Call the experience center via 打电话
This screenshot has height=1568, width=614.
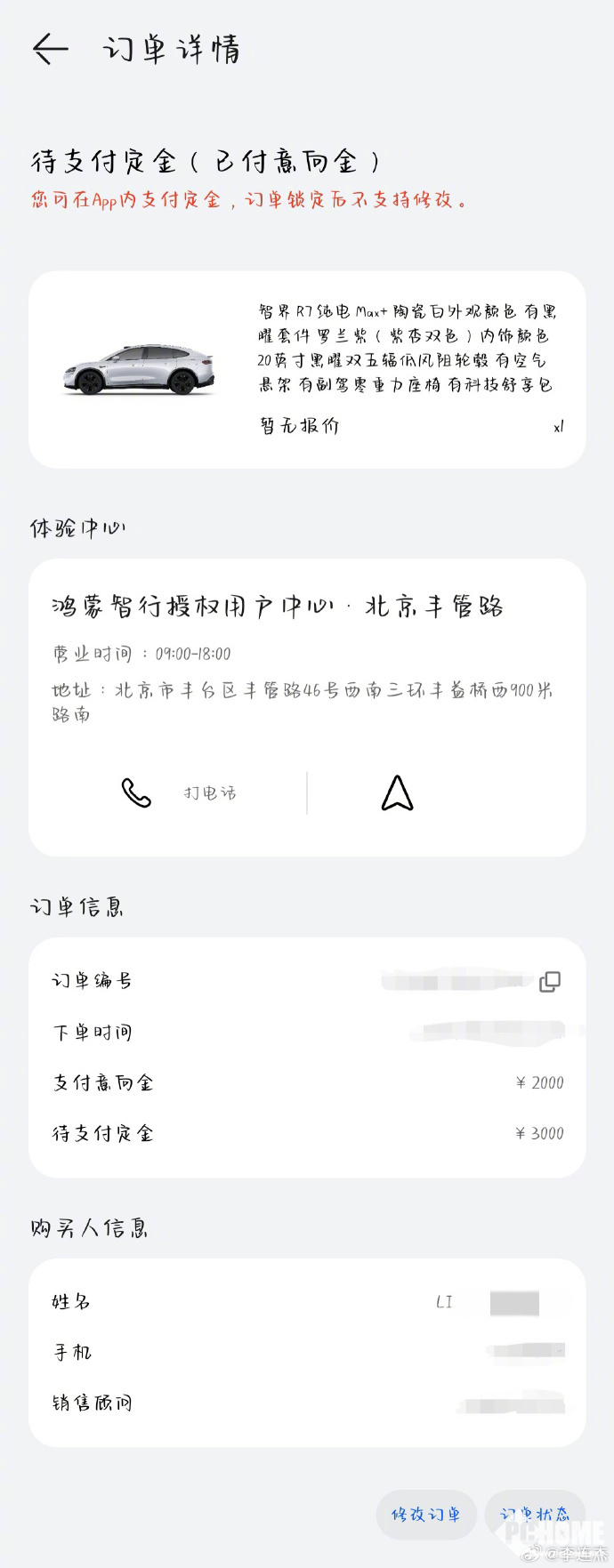pyautogui.click(x=178, y=792)
